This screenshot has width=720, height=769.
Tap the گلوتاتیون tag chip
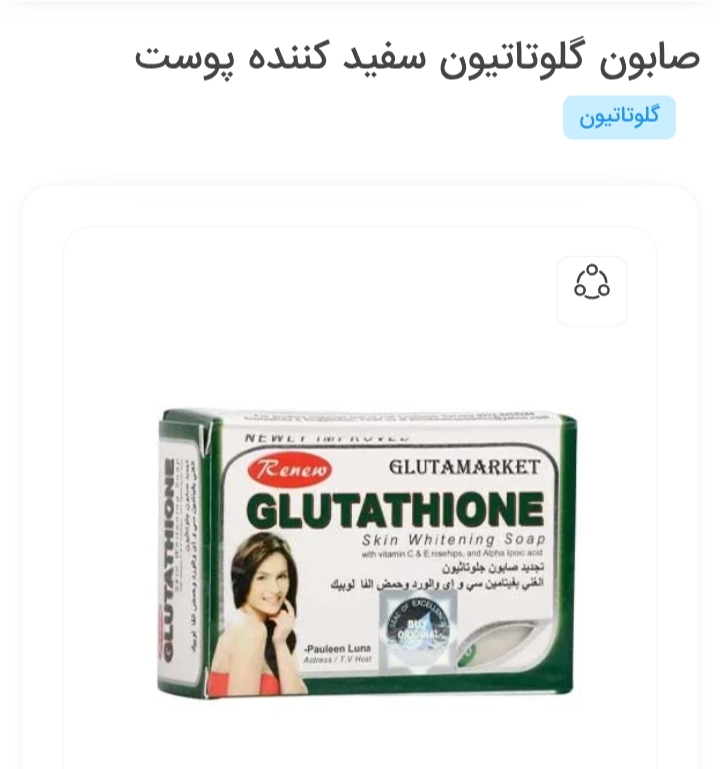(x=619, y=117)
